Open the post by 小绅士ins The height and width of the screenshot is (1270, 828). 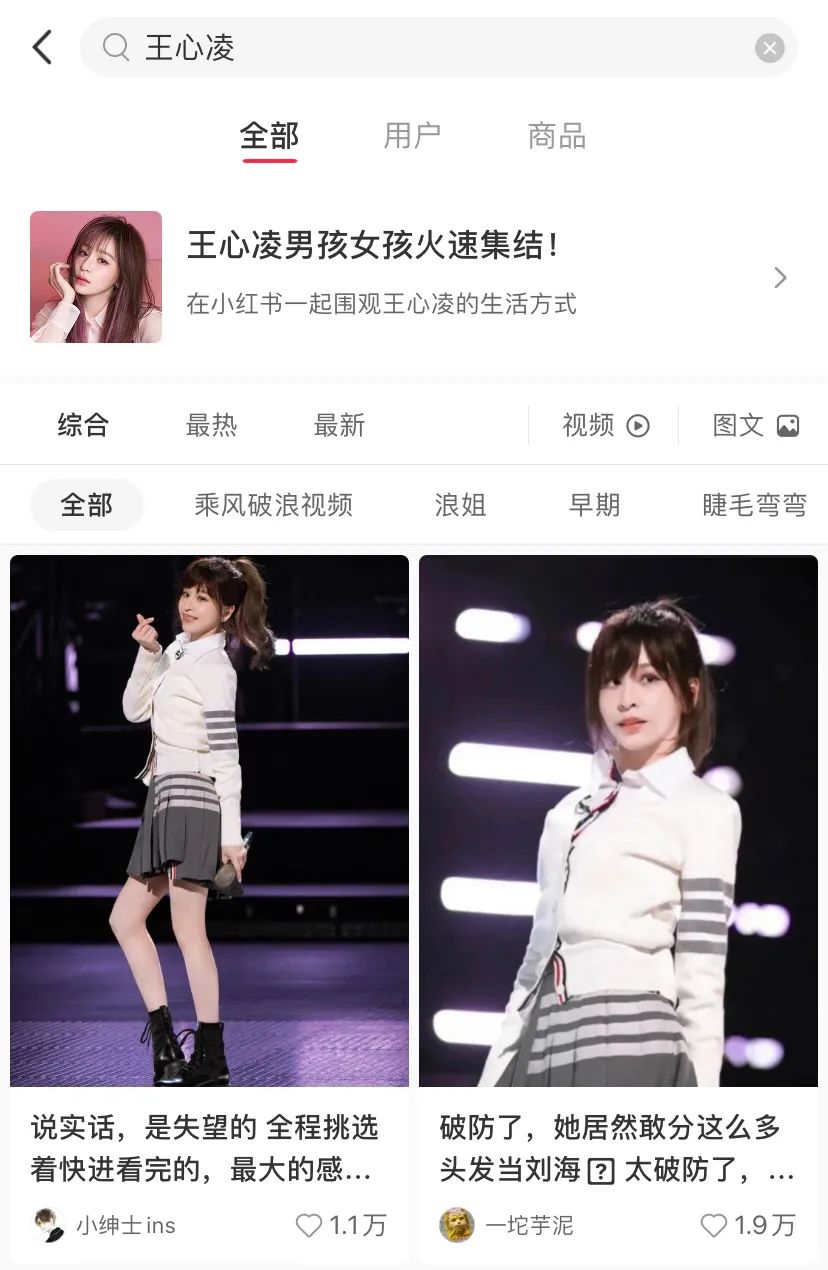[209, 820]
